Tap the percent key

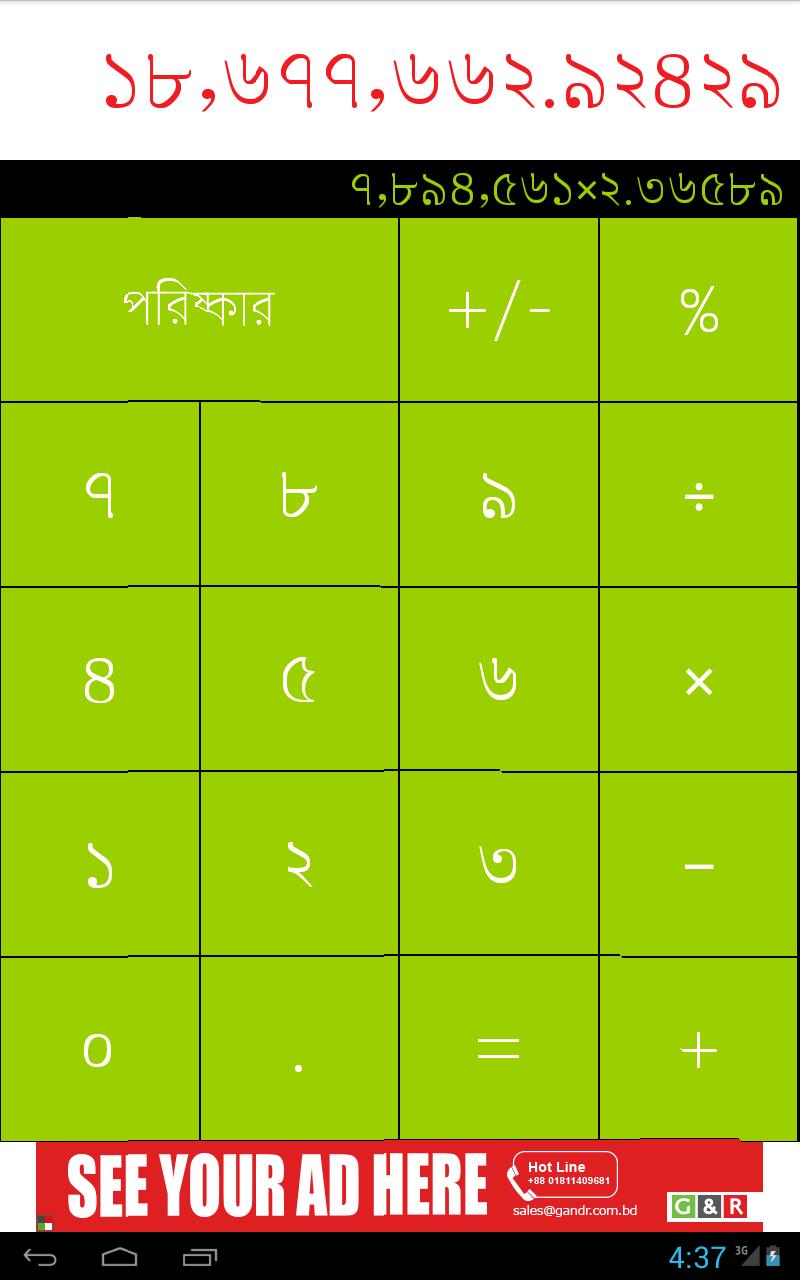pos(699,309)
